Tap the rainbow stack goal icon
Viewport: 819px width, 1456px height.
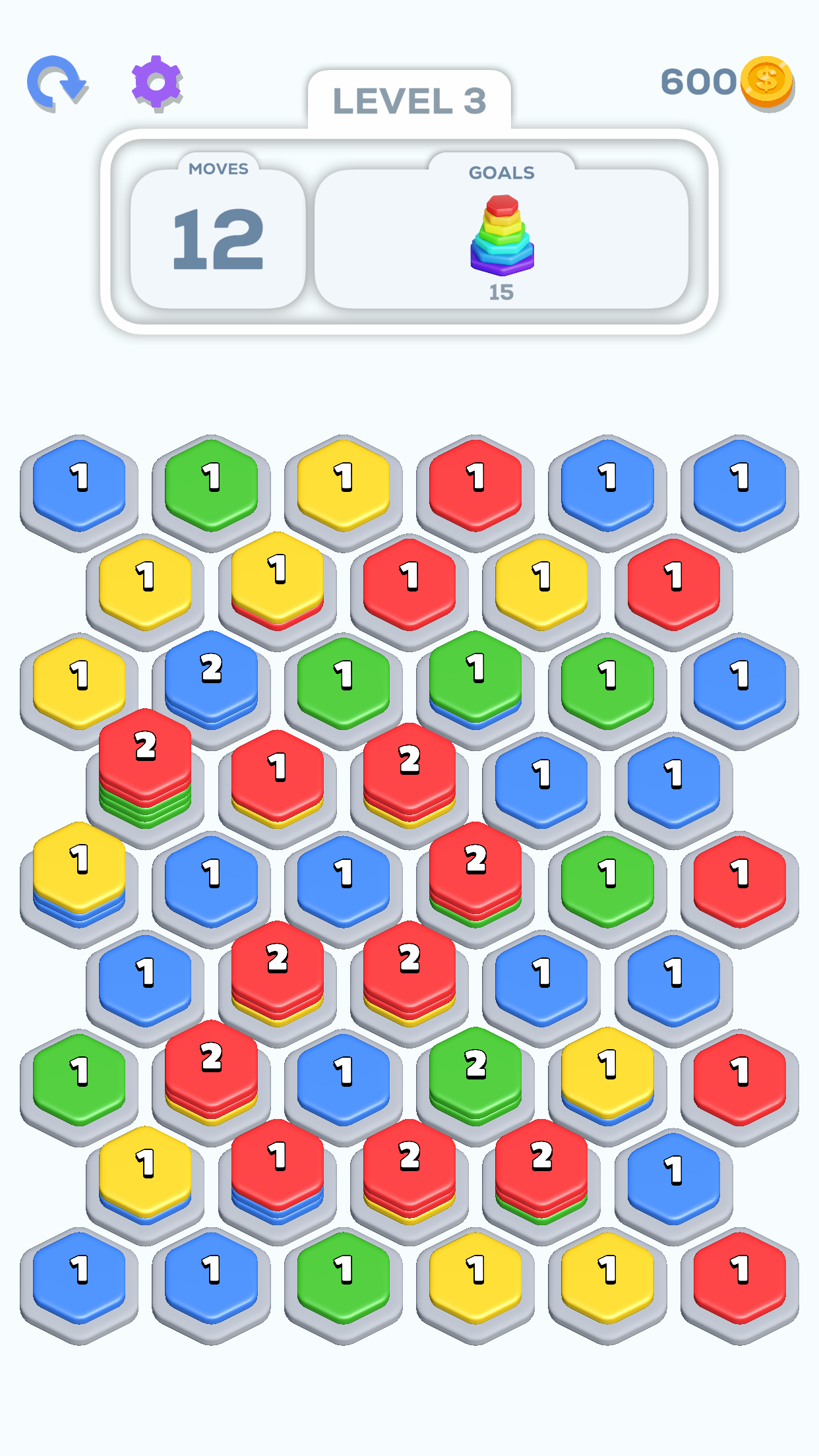501,234
